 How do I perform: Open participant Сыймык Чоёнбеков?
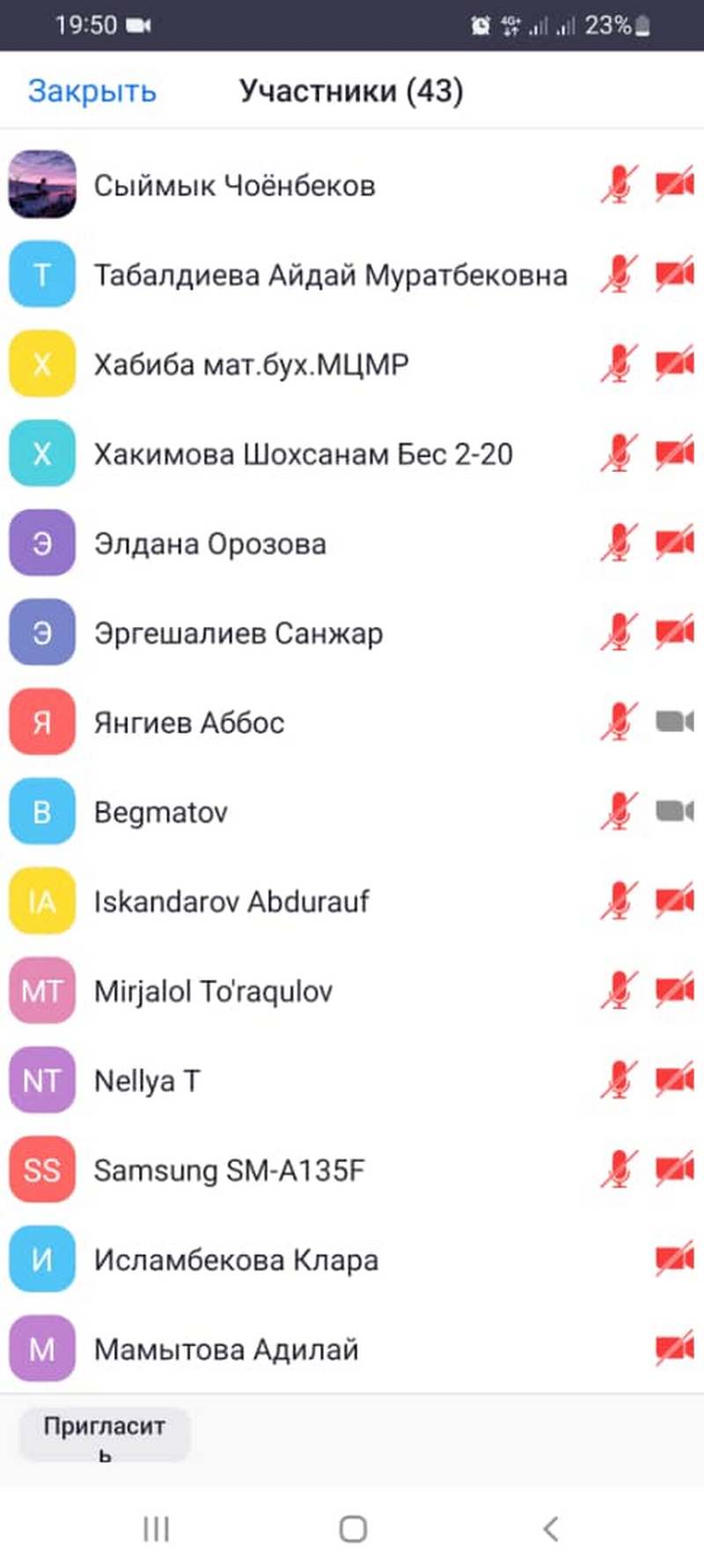pyautogui.click(x=235, y=186)
